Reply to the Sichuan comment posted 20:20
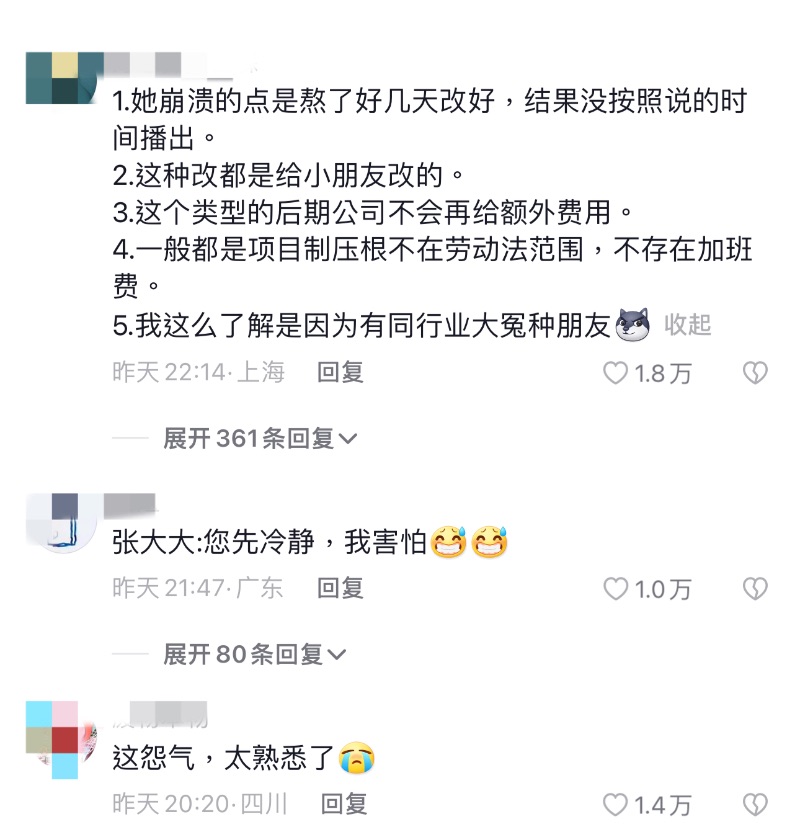 (x=343, y=803)
